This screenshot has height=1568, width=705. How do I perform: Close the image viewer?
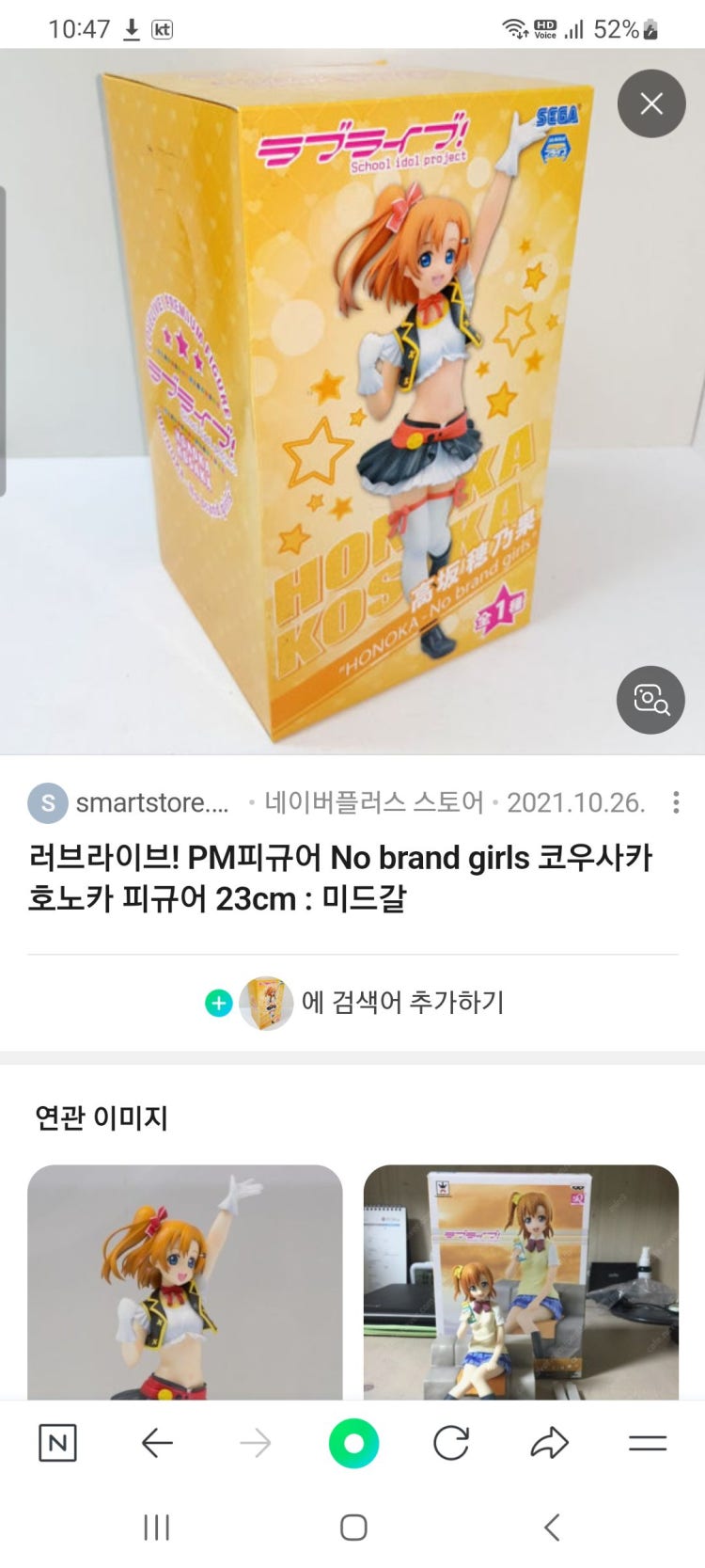[x=650, y=103]
